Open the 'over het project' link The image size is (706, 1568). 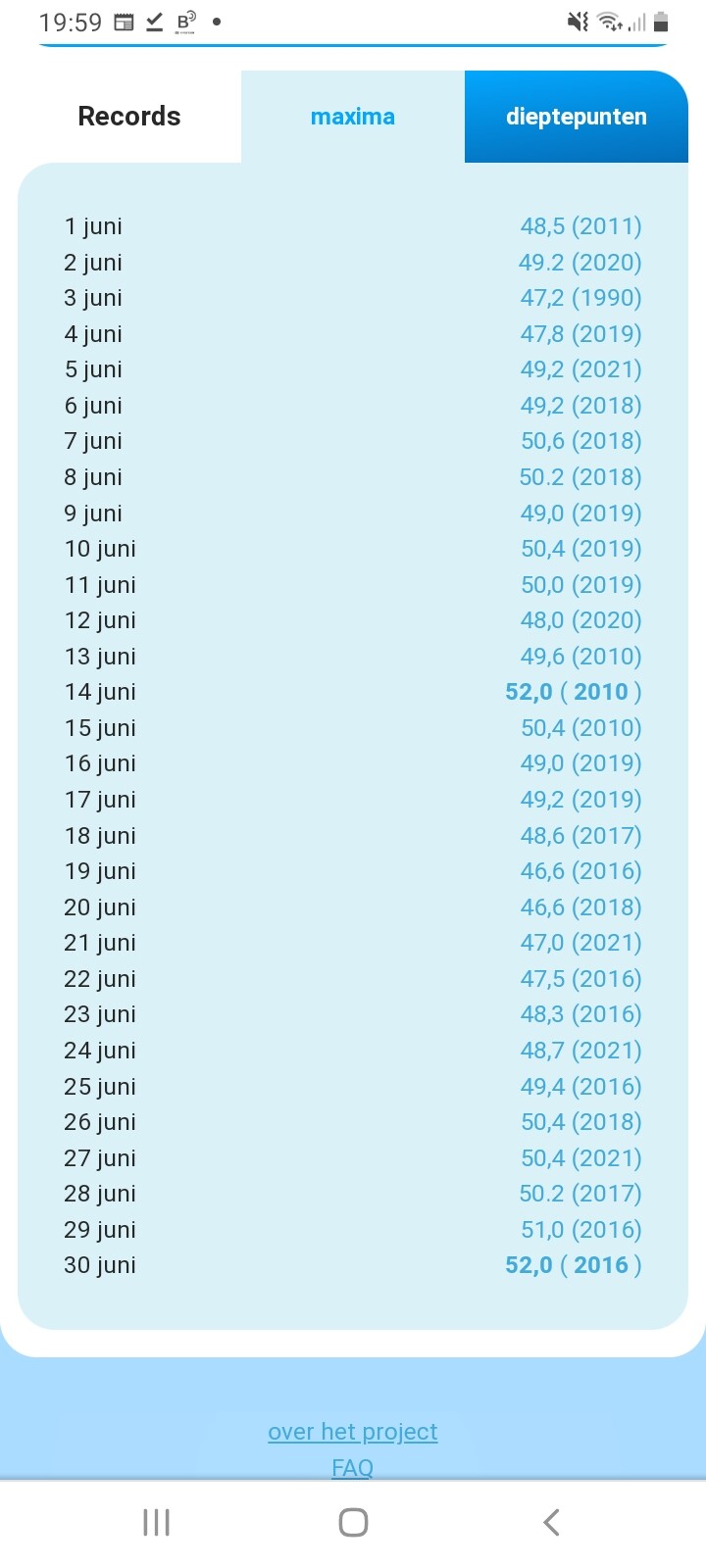pos(353,1432)
